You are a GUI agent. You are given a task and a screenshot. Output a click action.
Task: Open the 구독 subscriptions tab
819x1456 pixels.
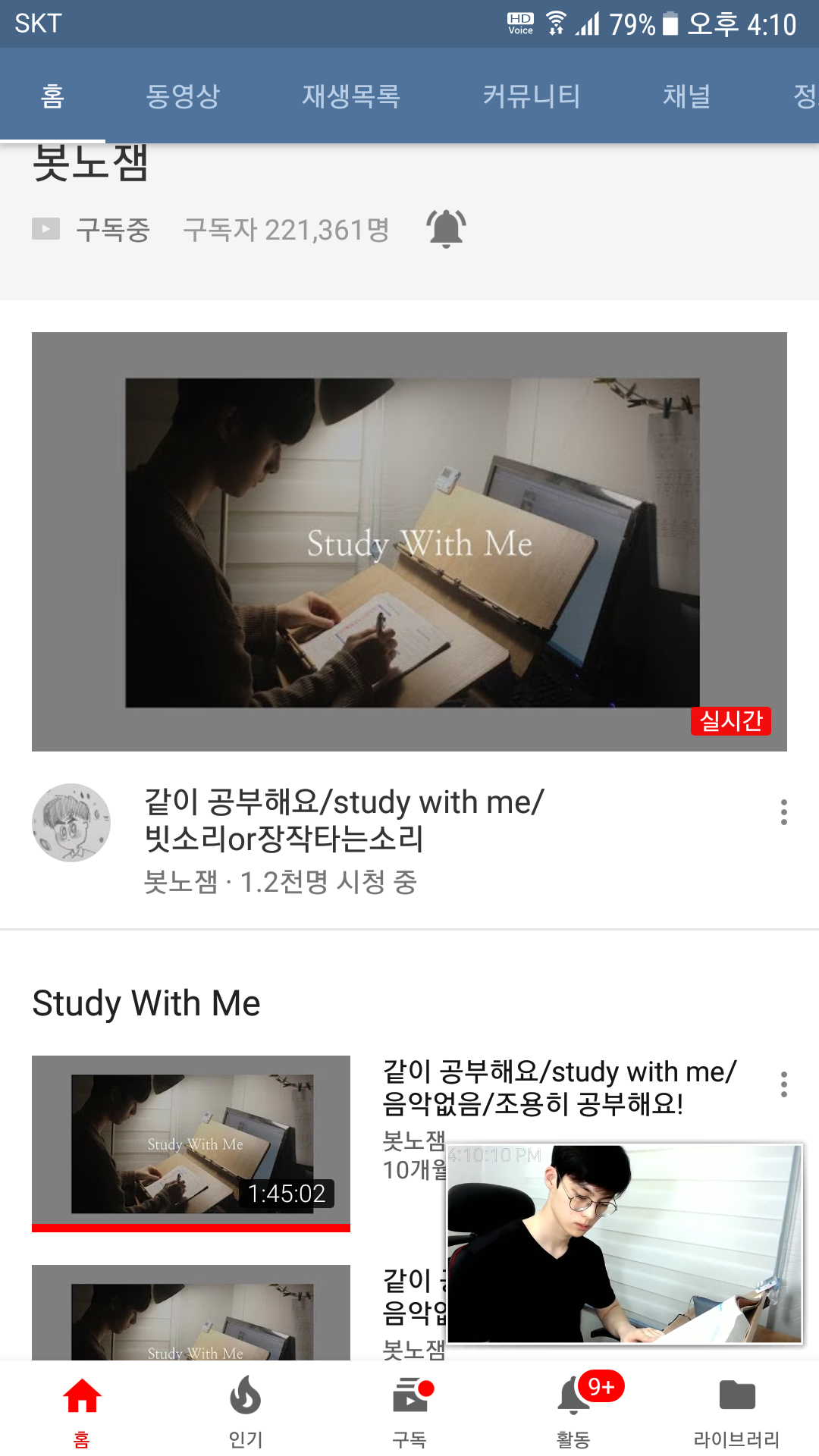click(x=409, y=1410)
